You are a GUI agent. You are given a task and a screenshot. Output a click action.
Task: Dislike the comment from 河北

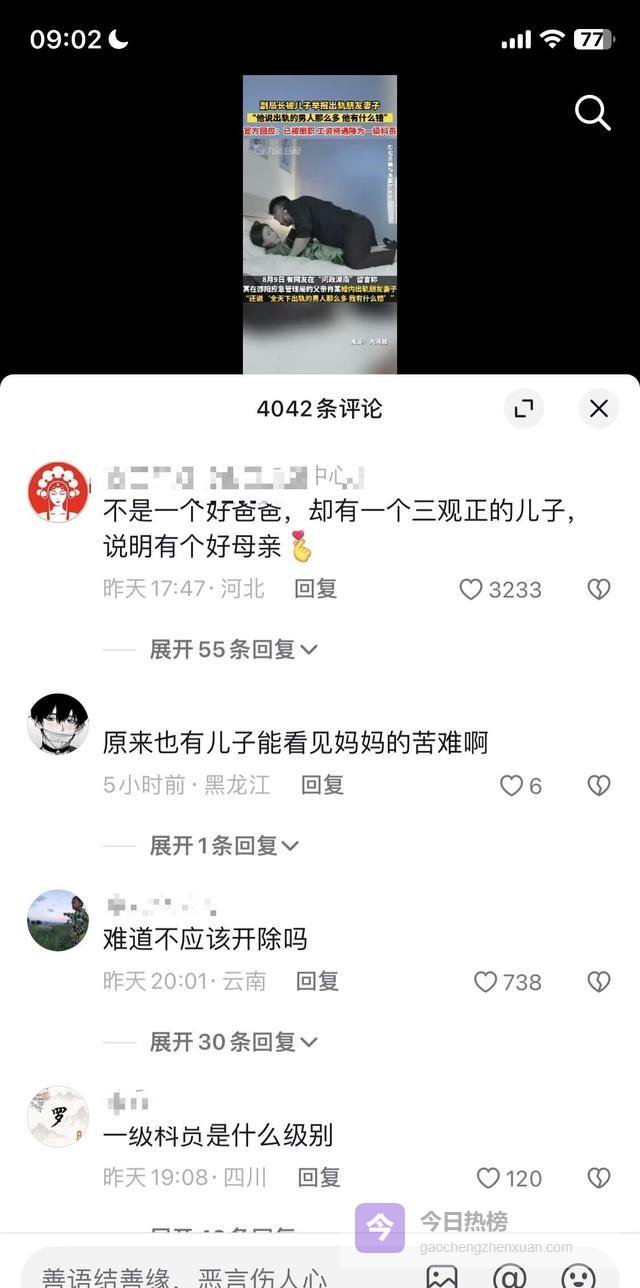[598, 590]
